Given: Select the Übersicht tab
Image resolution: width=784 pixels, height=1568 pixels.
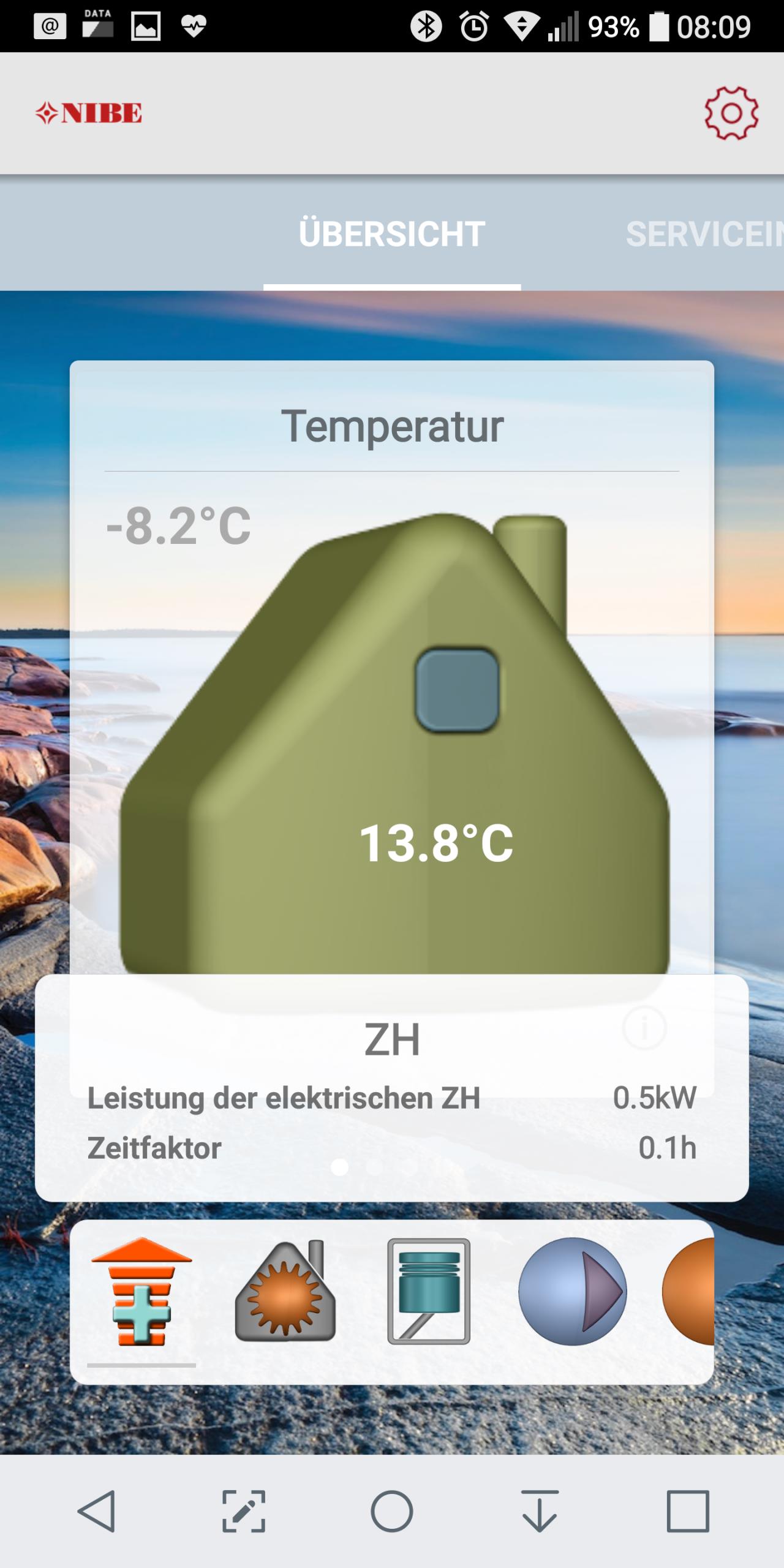Looking at the screenshot, I should (x=392, y=234).
